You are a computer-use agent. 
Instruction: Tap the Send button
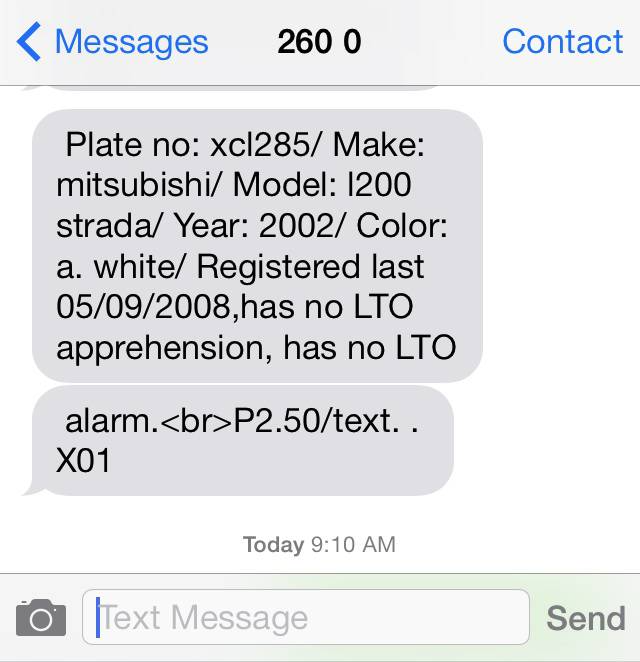[x=585, y=617]
